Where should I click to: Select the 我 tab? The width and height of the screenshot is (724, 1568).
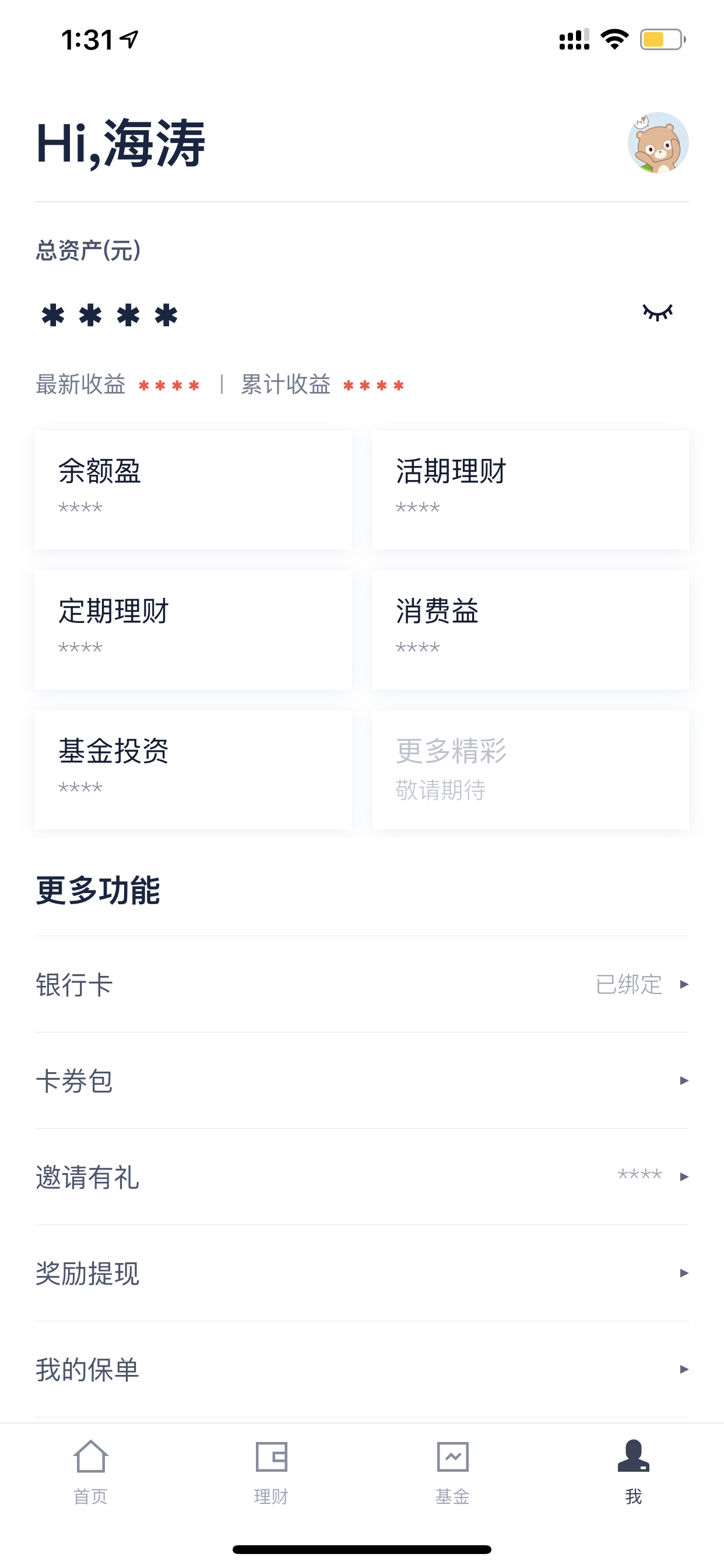click(633, 1472)
